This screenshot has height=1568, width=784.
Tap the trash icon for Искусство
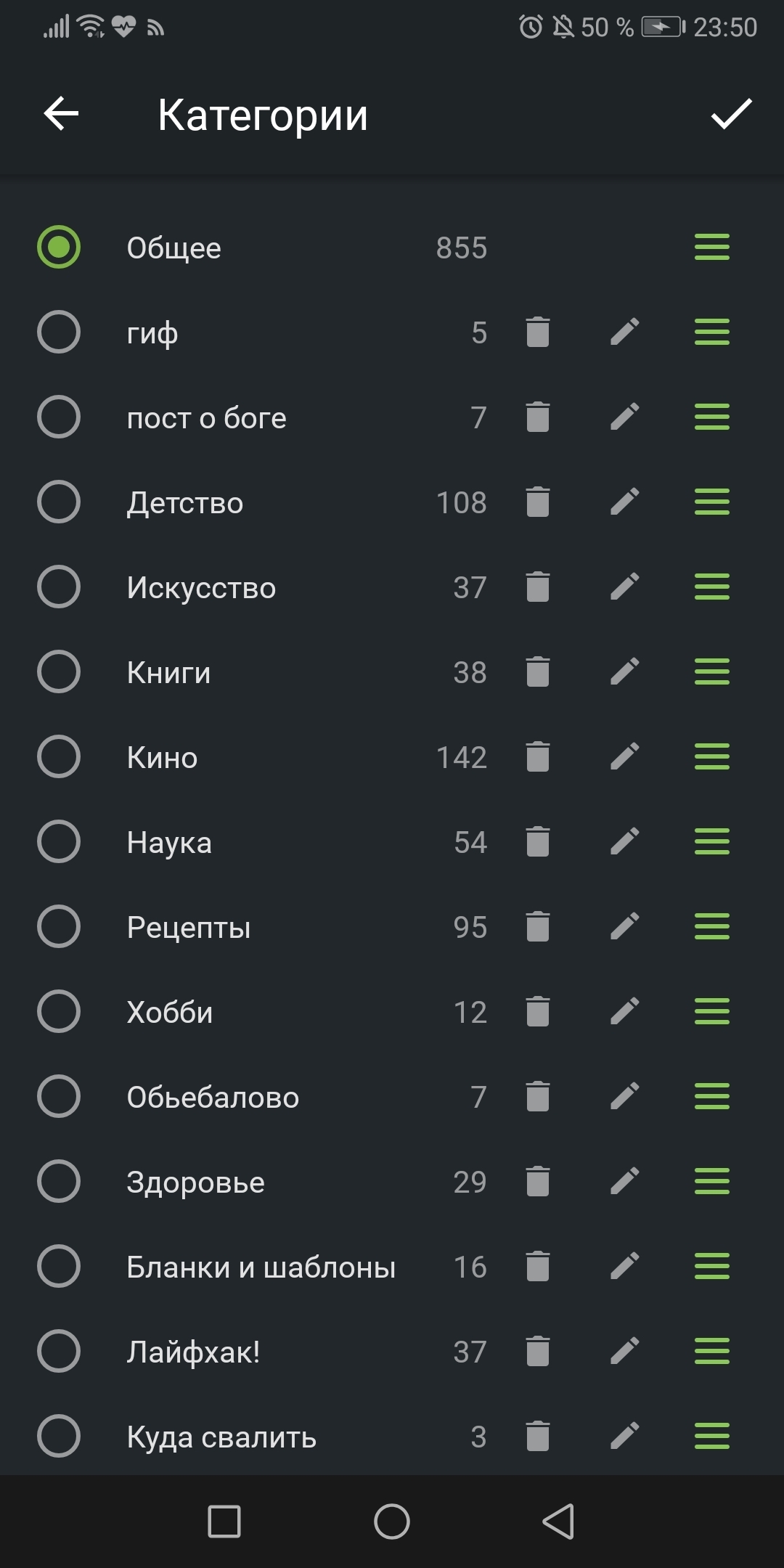click(x=537, y=587)
